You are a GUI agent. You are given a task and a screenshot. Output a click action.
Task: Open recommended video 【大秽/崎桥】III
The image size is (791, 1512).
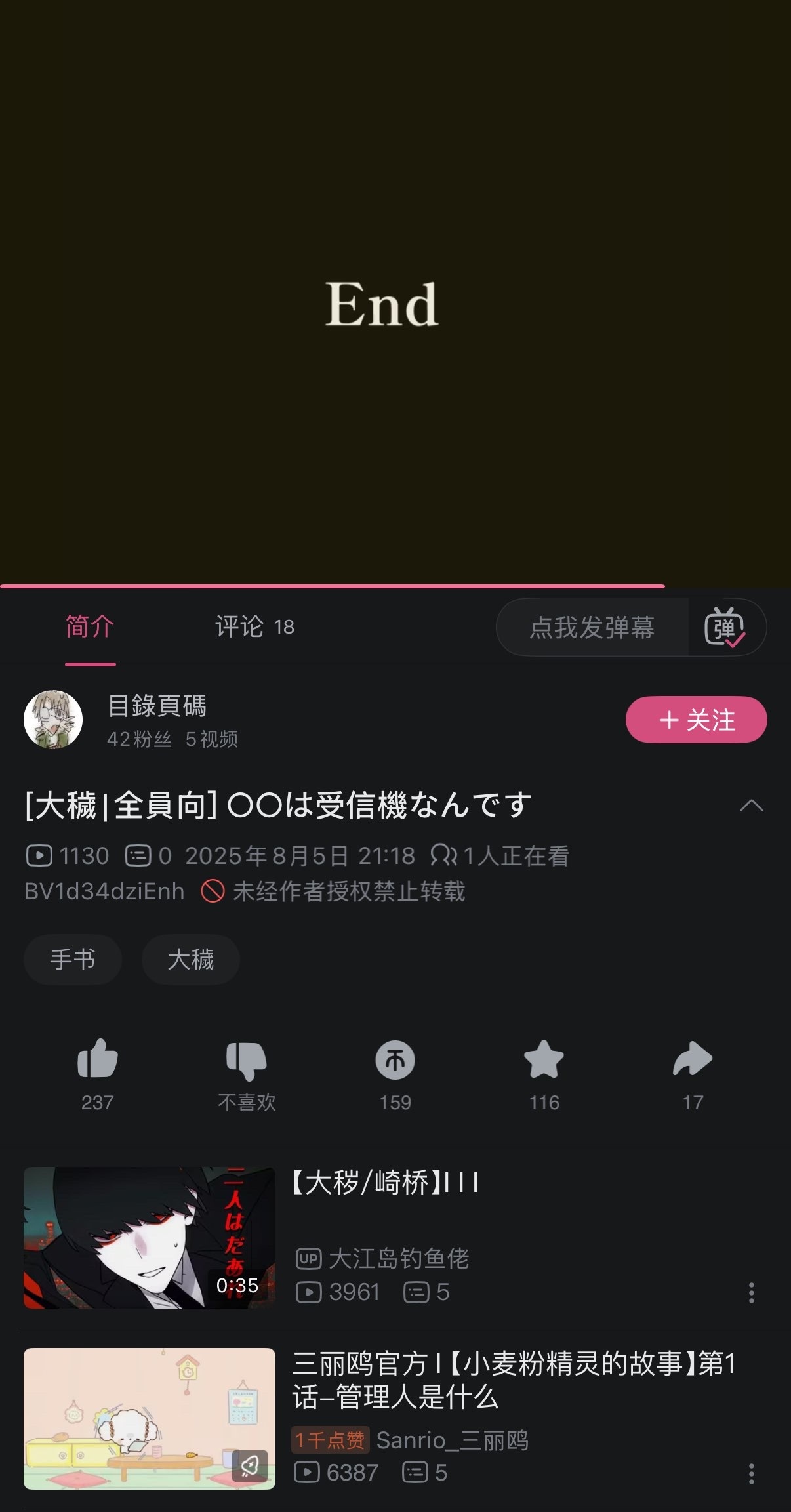tap(384, 1183)
